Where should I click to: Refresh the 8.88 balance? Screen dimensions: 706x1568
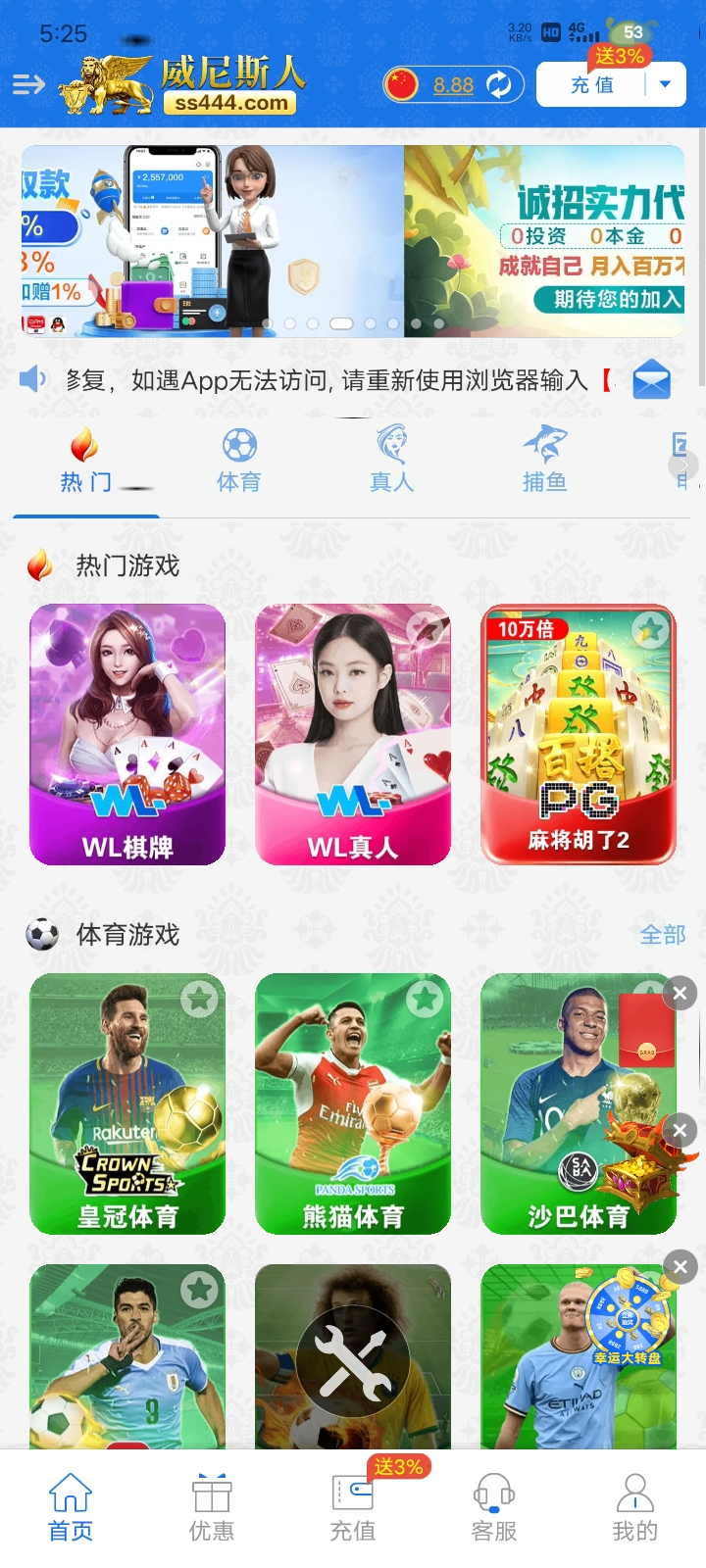(x=499, y=85)
